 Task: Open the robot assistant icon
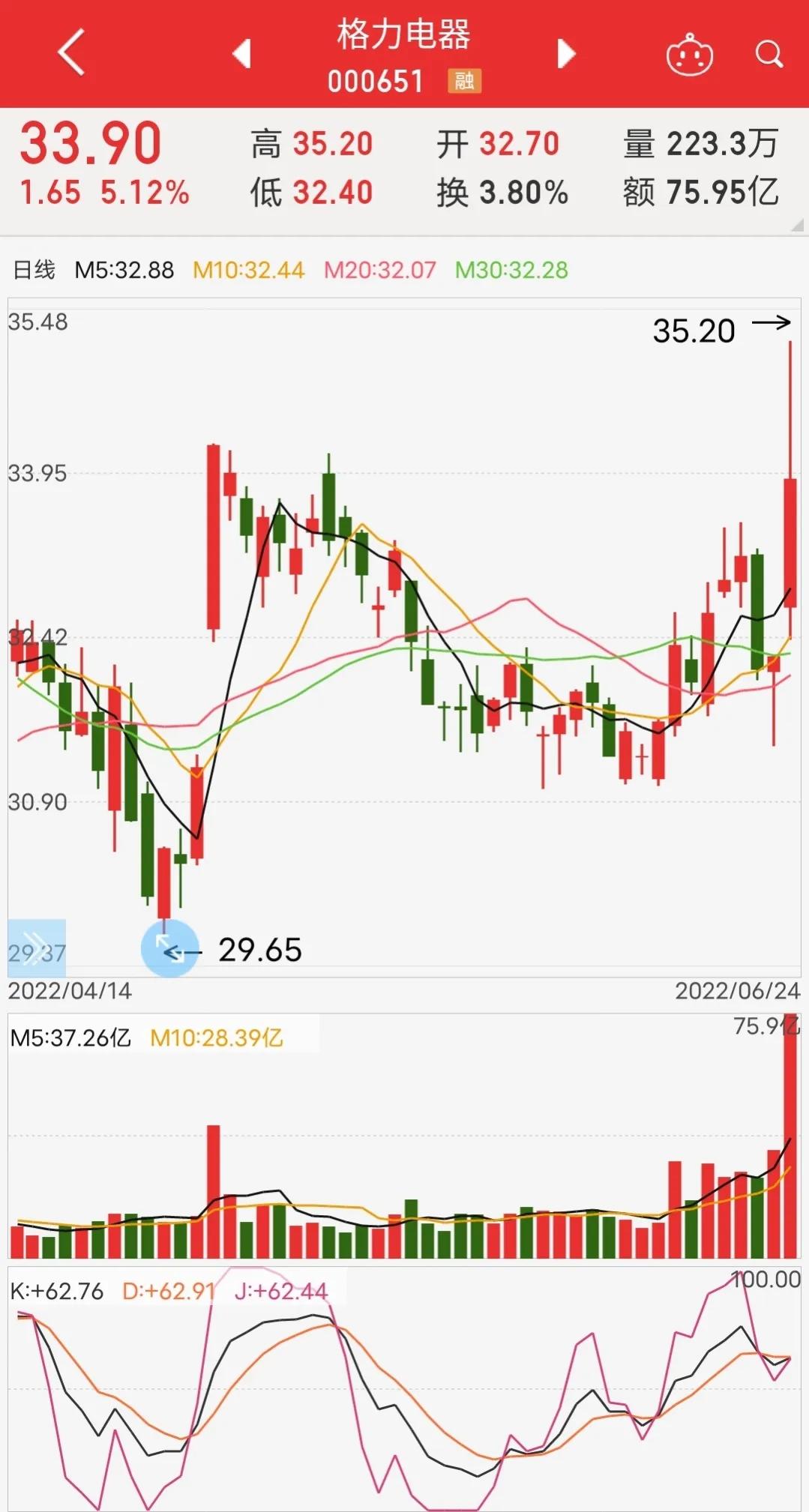(689, 55)
